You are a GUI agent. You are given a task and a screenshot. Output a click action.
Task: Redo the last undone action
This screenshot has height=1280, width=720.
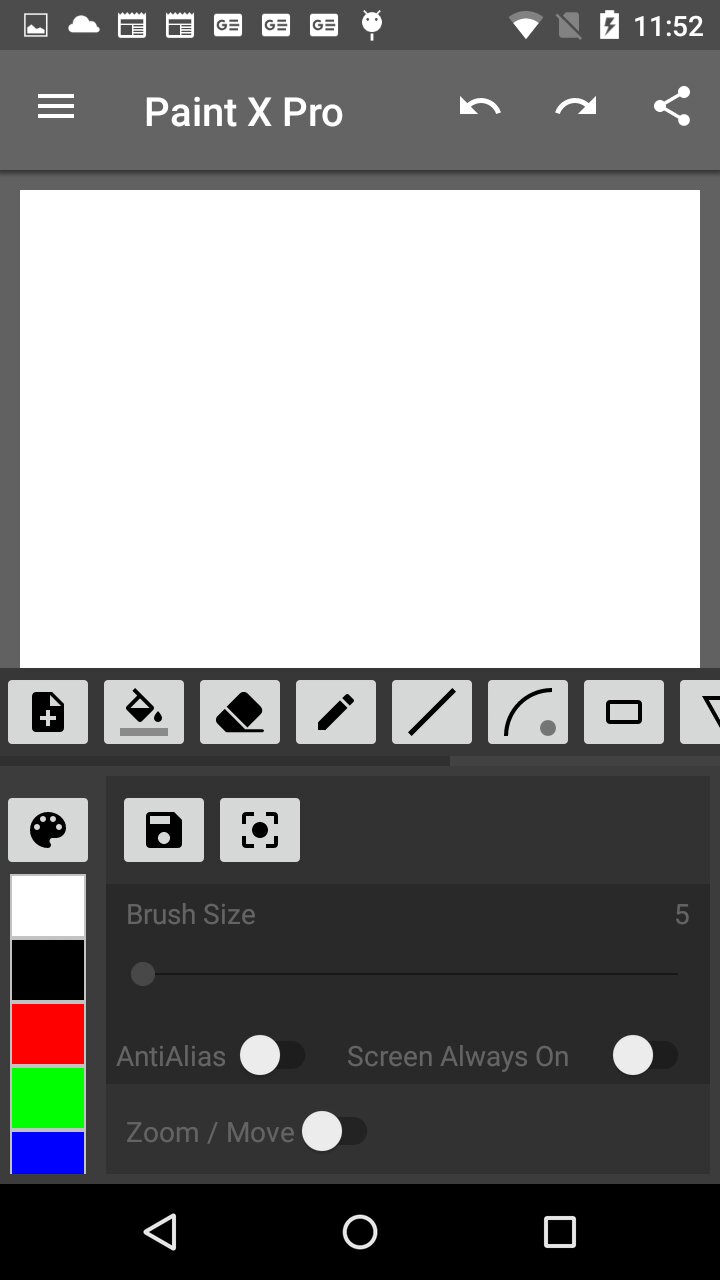[576, 107]
